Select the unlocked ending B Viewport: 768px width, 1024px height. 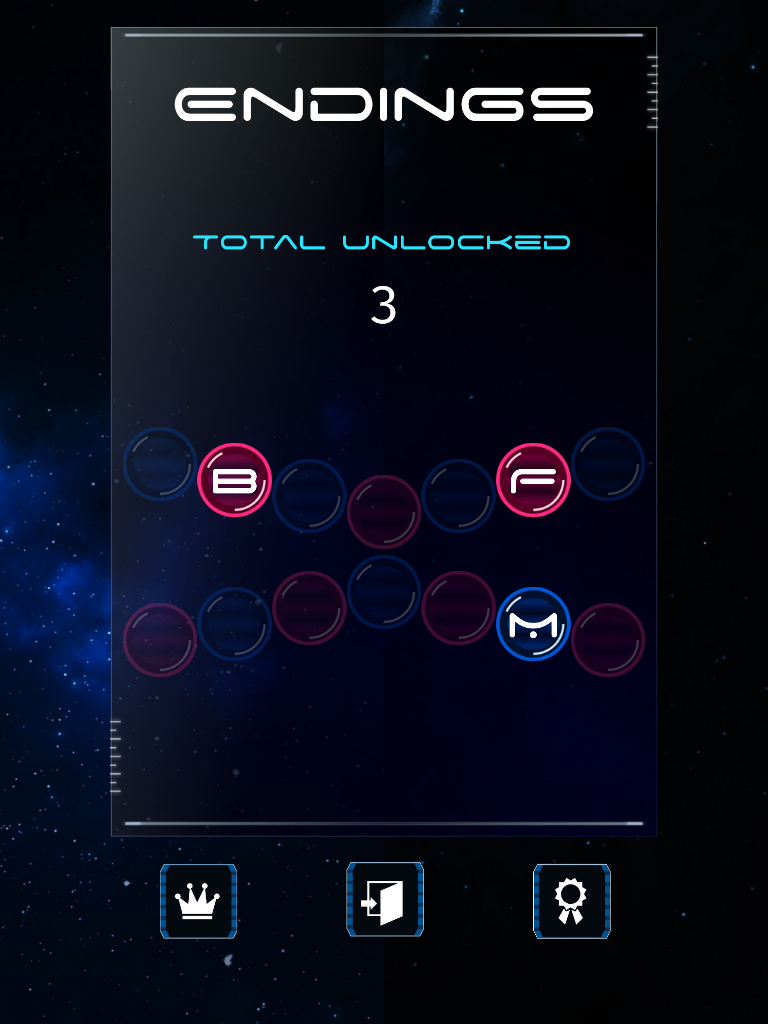(x=235, y=480)
